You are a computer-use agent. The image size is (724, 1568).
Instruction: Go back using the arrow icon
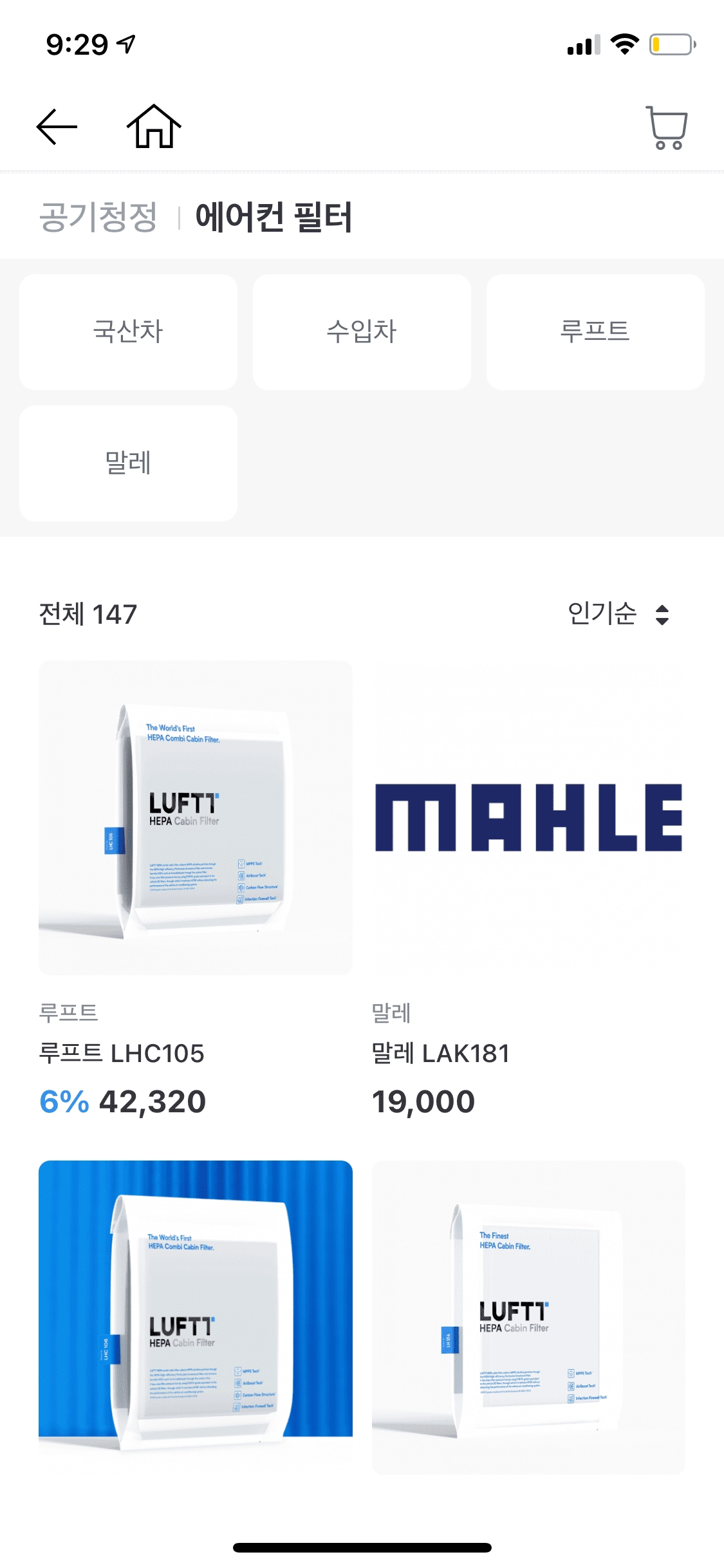57,127
